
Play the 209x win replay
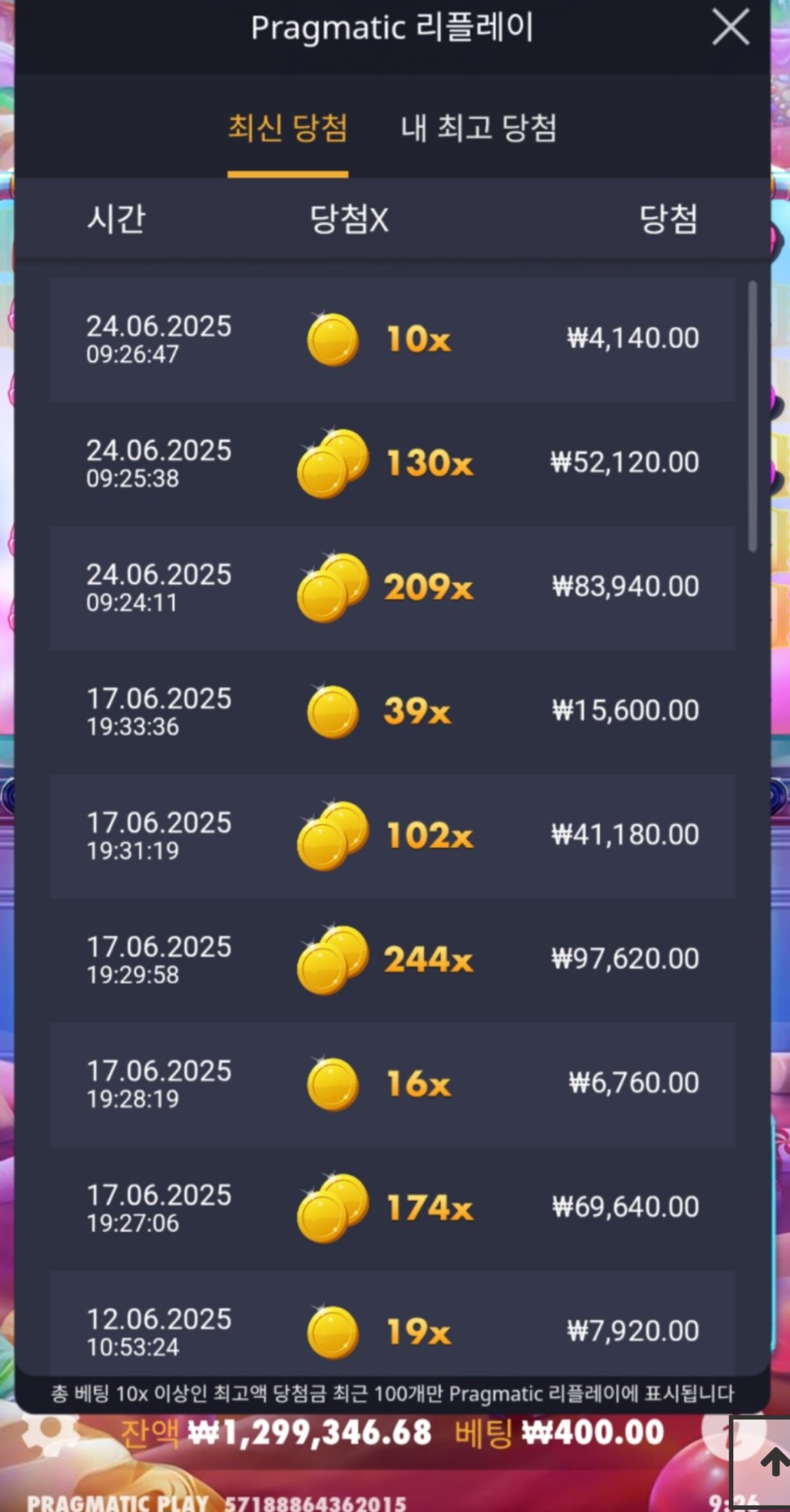pos(392,587)
